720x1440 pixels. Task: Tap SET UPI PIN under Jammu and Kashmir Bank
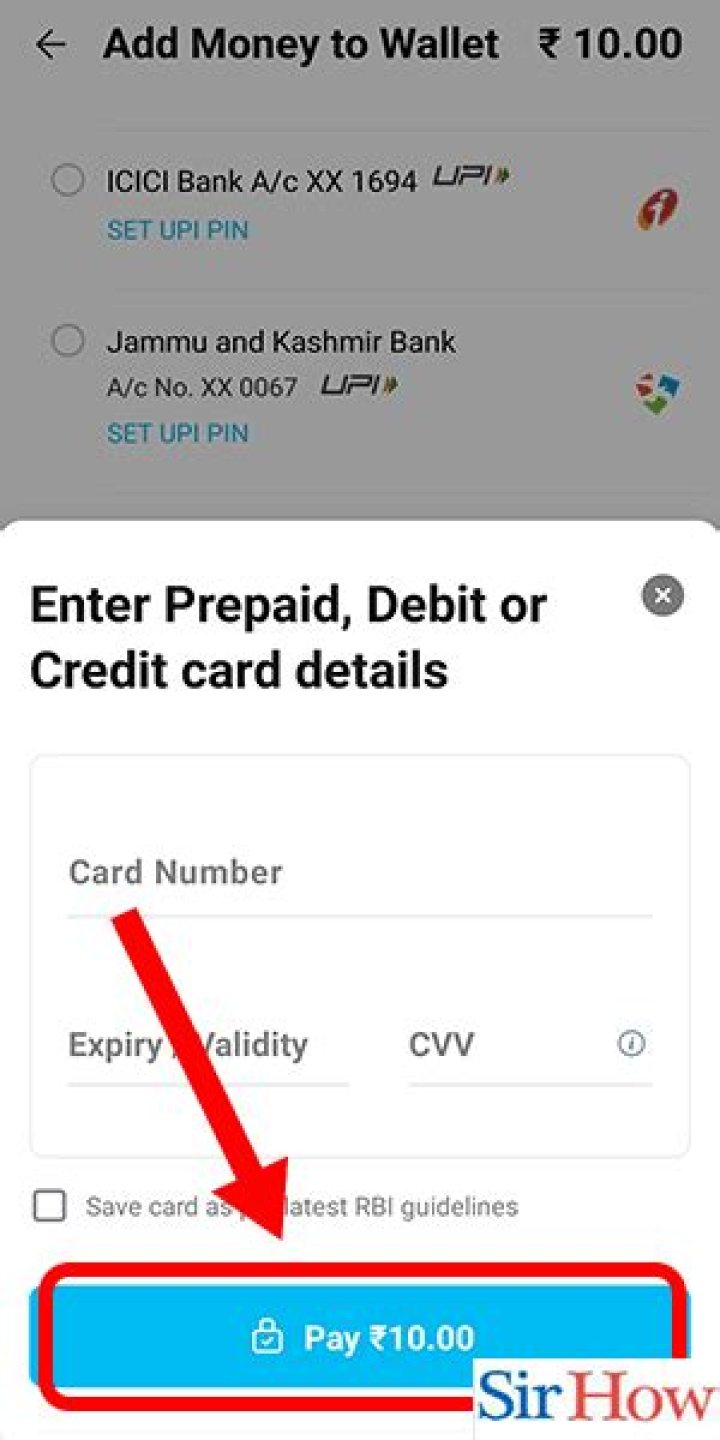pos(177,433)
